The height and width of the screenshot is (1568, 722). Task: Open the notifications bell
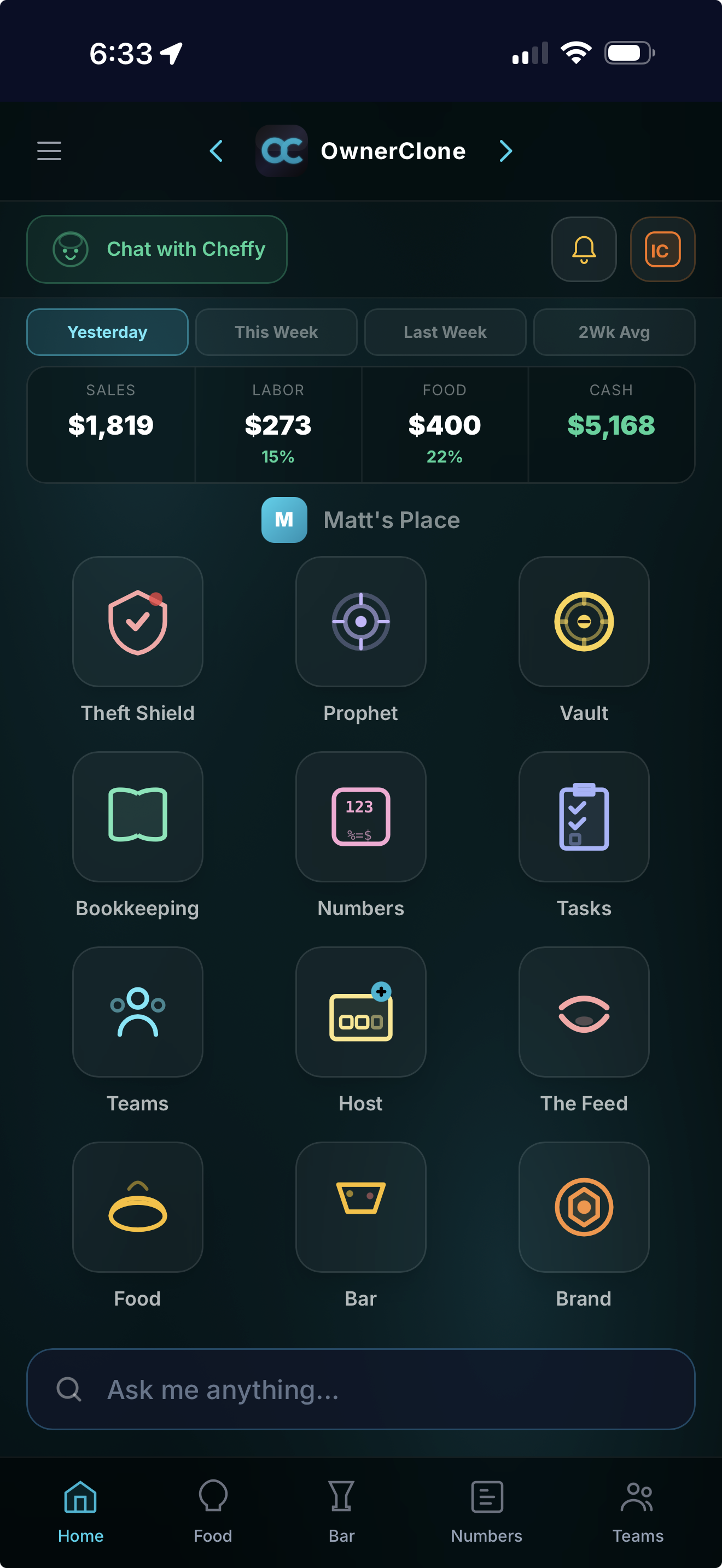583,249
